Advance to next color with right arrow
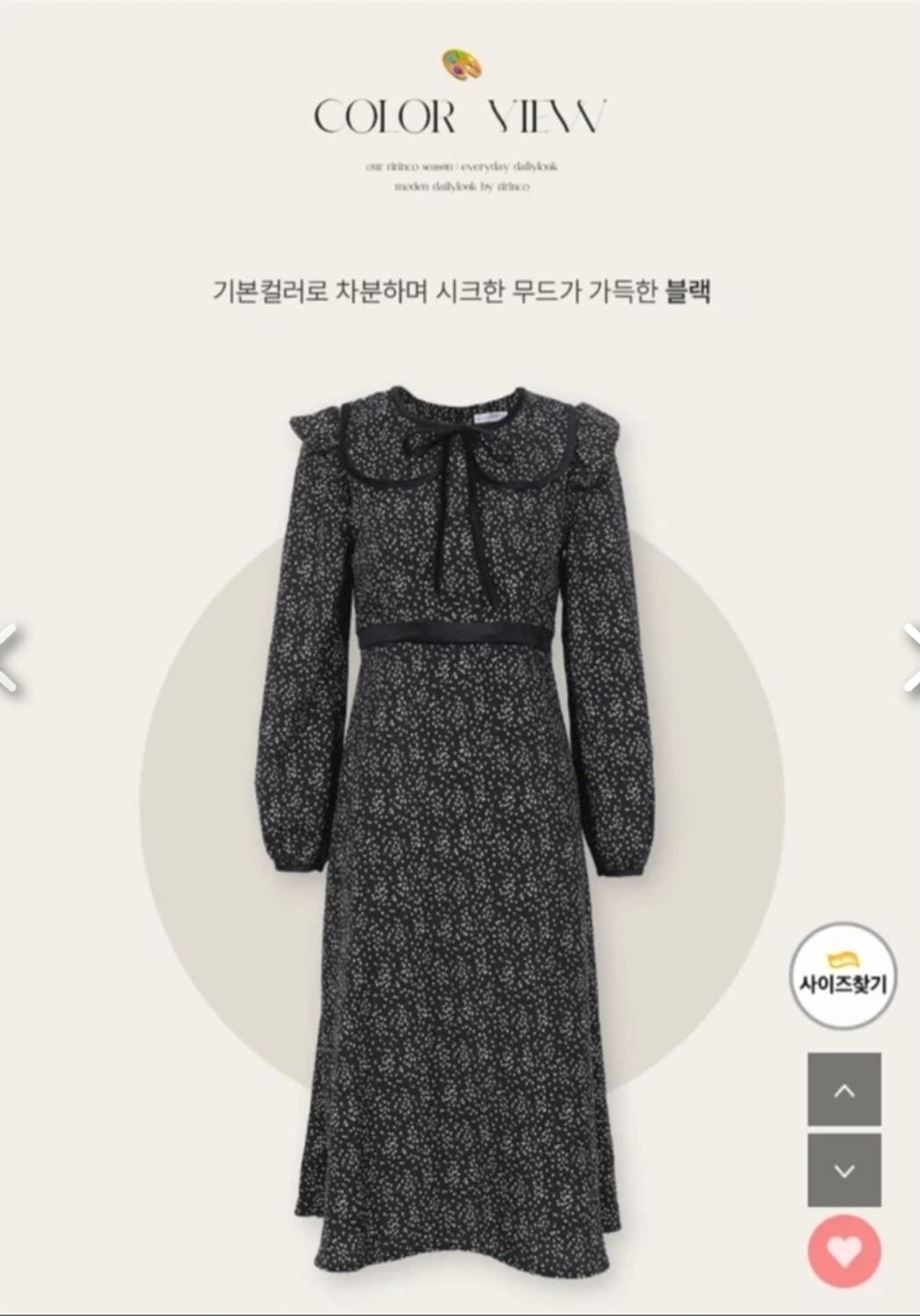Image resolution: width=920 pixels, height=1316 pixels. tap(910, 656)
